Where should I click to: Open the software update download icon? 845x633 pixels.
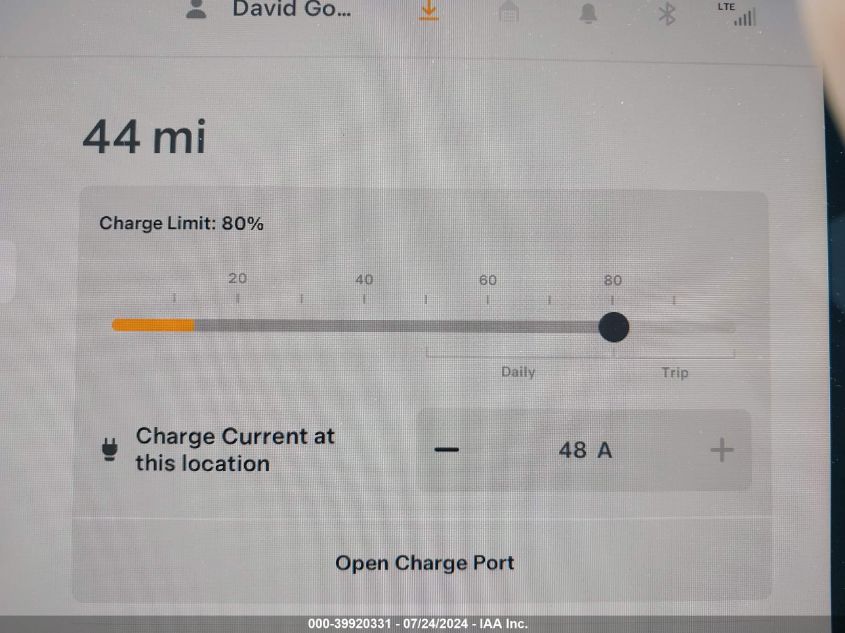pyautogui.click(x=429, y=10)
